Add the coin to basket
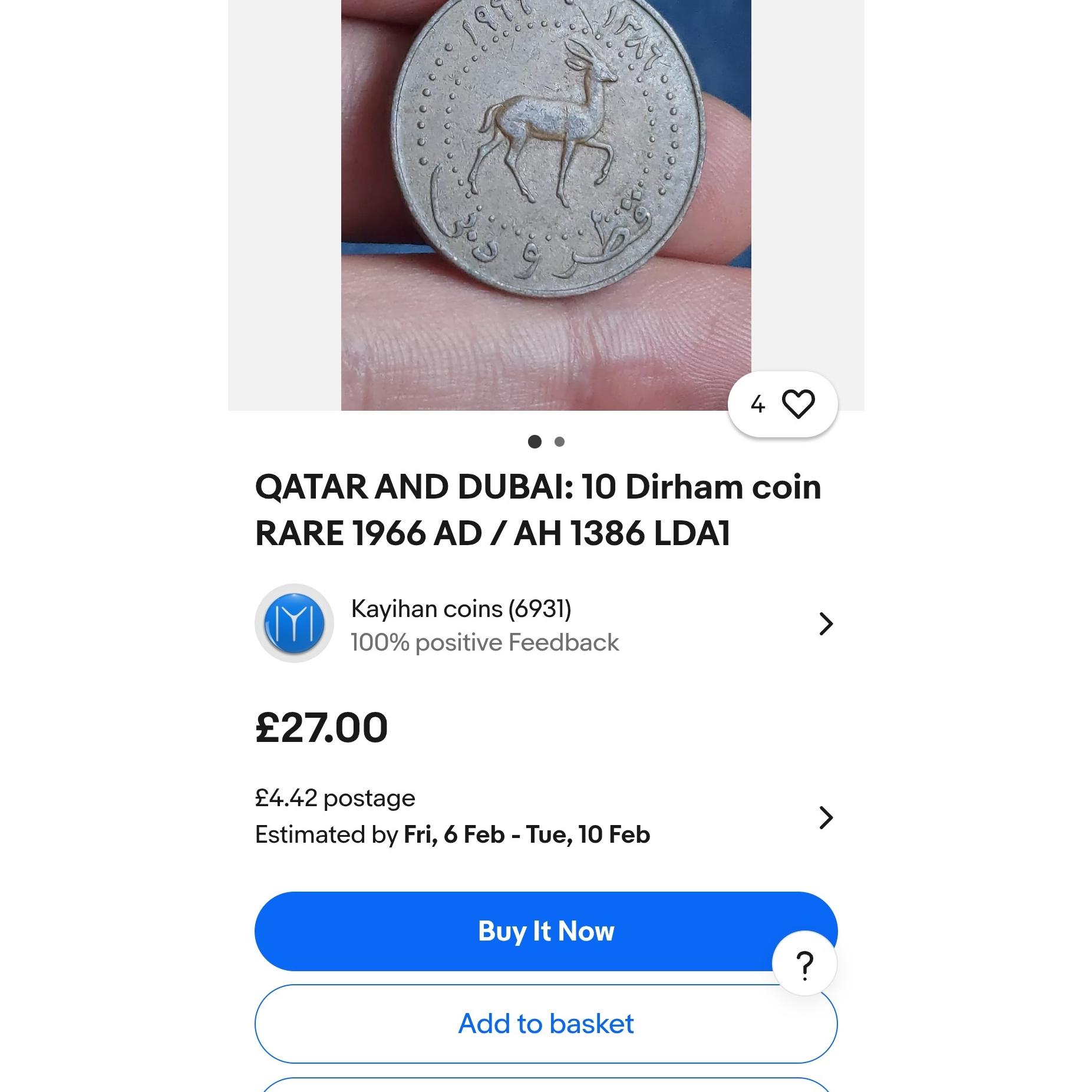The width and height of the screenshot is (1092, 1092). (546, 1024)
